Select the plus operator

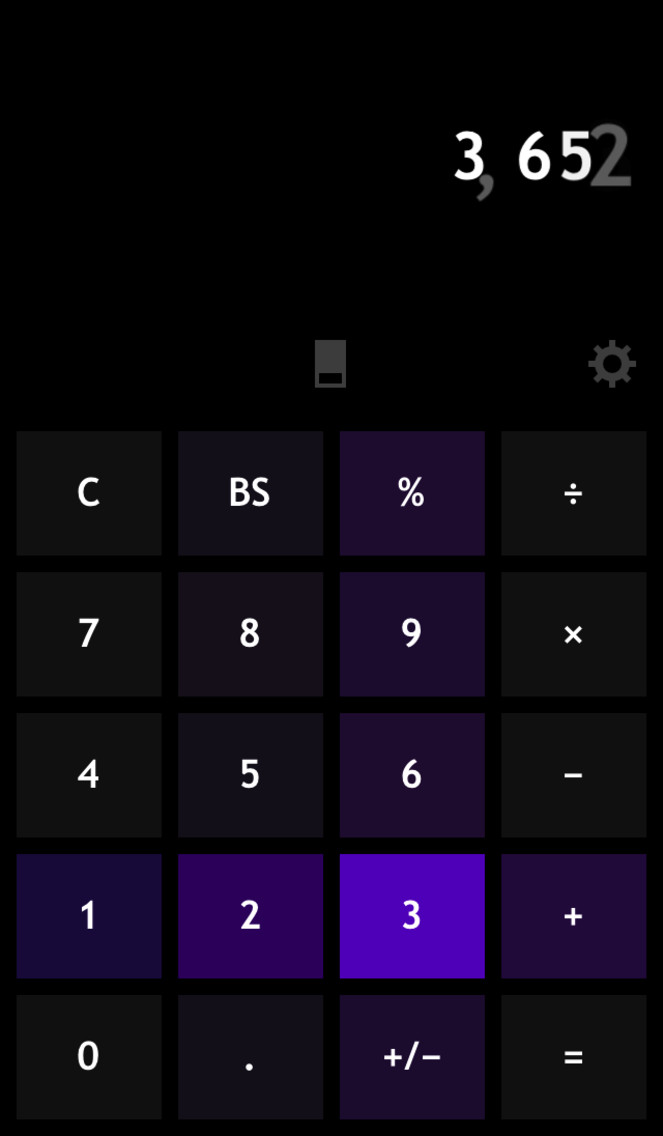pos(574,916)
